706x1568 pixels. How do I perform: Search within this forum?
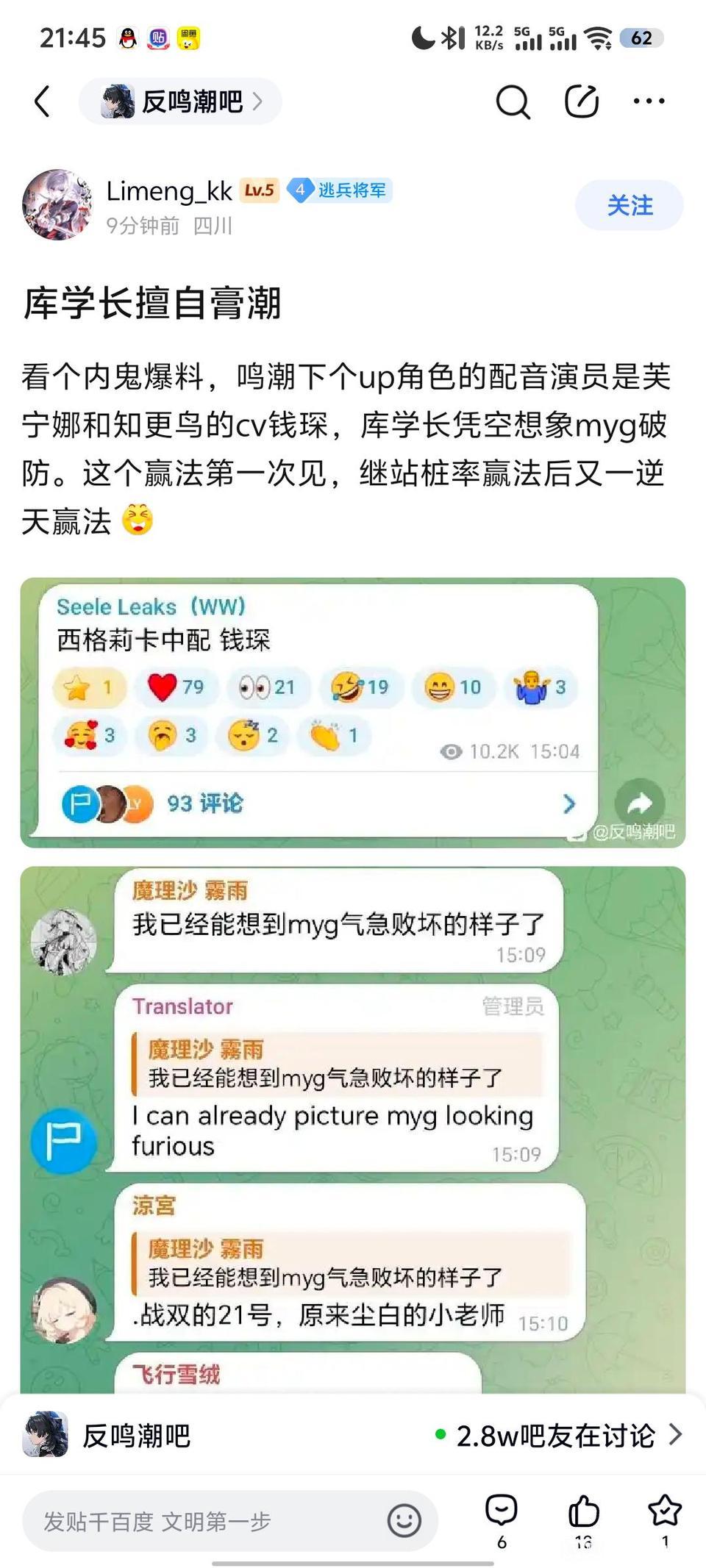pos(513,101)
